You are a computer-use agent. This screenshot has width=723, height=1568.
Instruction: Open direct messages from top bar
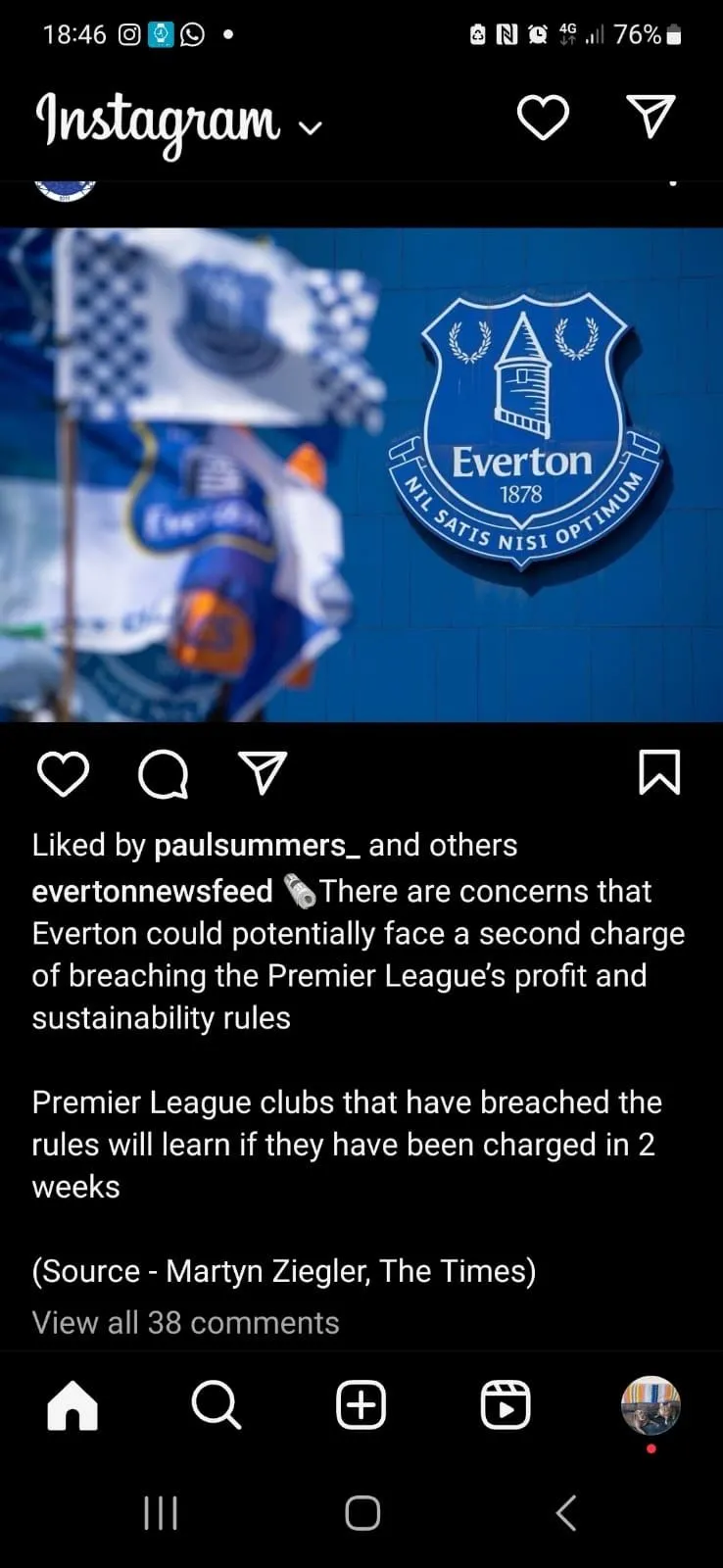point(651,118)
